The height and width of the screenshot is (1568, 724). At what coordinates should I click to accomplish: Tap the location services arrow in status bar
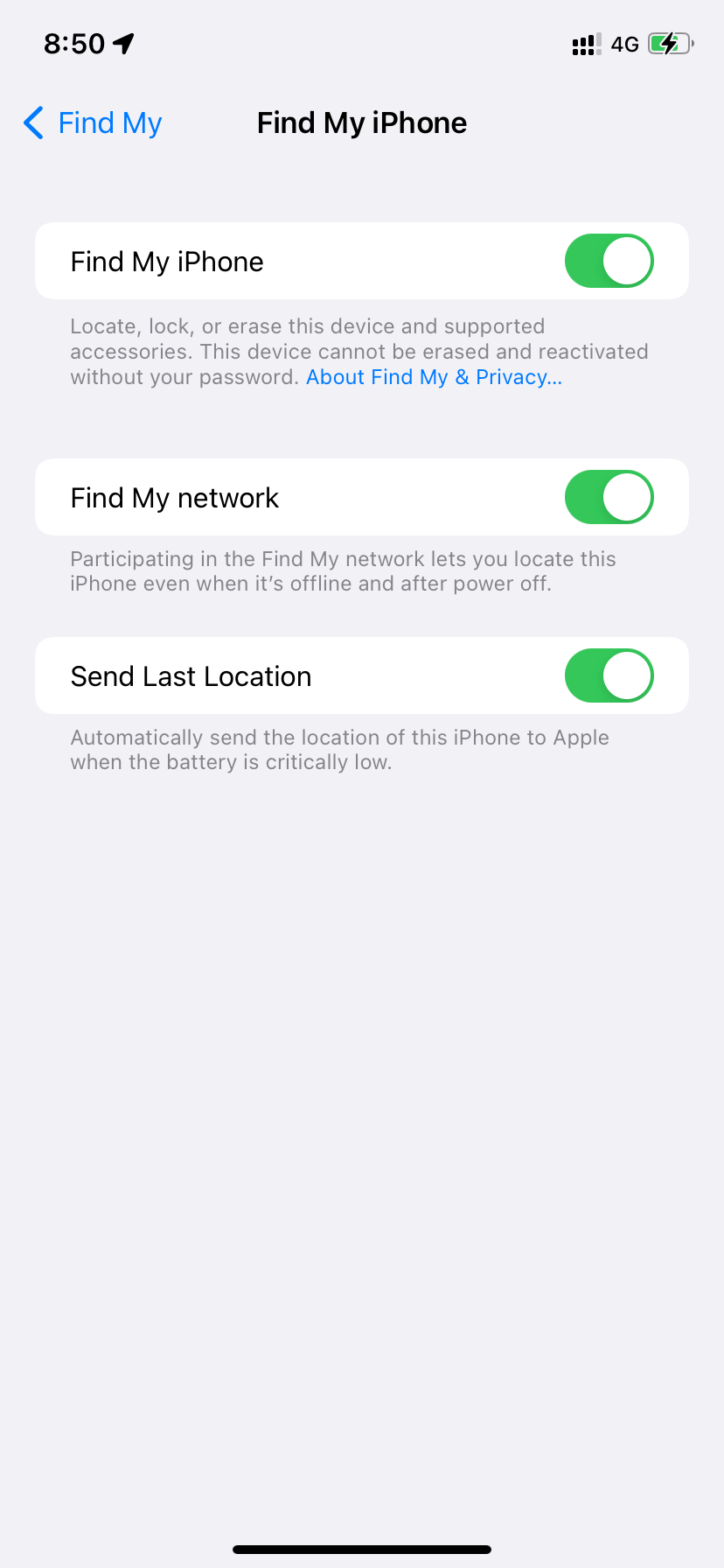tap(122, 42)
